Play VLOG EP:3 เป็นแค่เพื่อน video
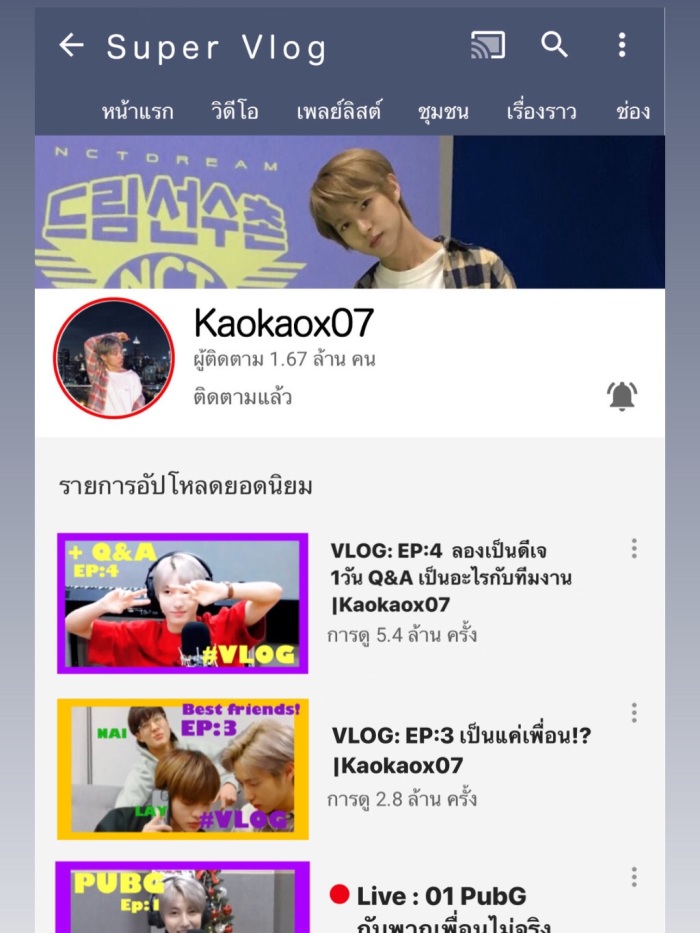 [182, 769]
